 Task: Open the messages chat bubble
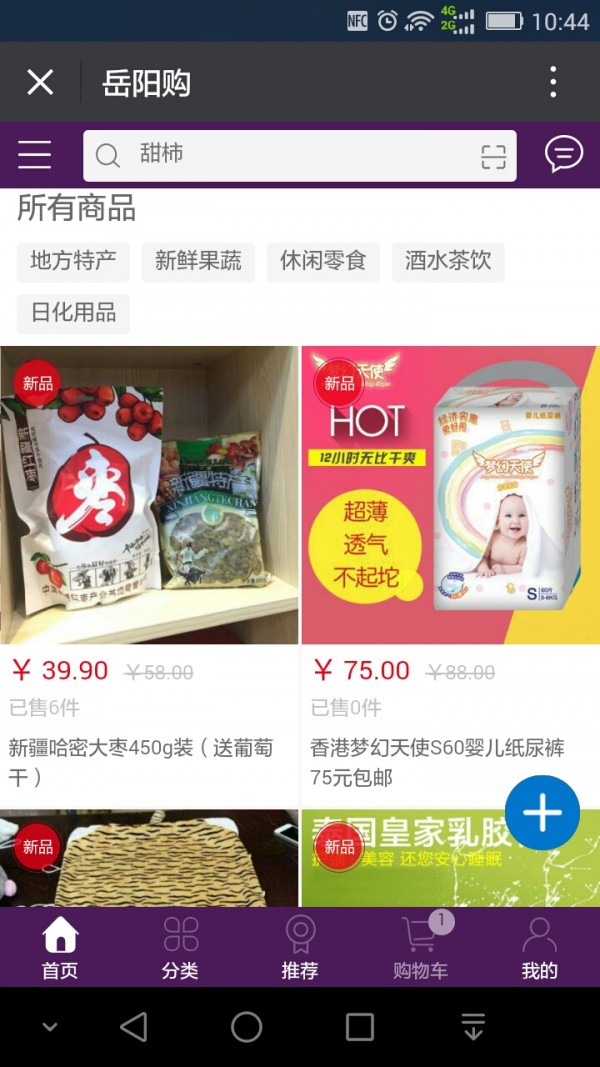pyautogui.click(x=563, y=155)
